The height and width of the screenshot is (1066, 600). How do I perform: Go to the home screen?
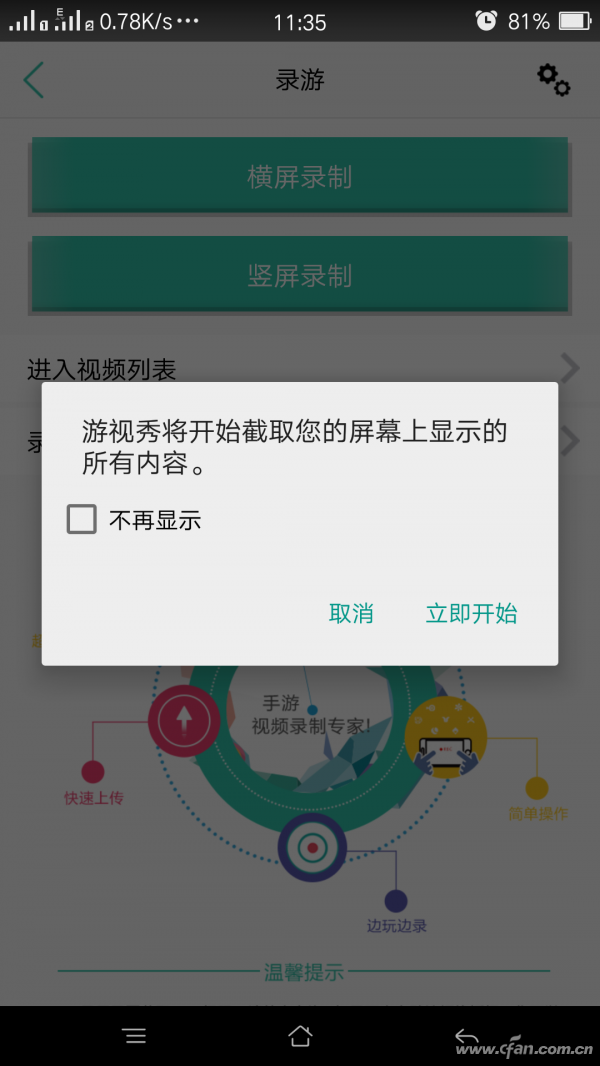(x=300, y=1036)
